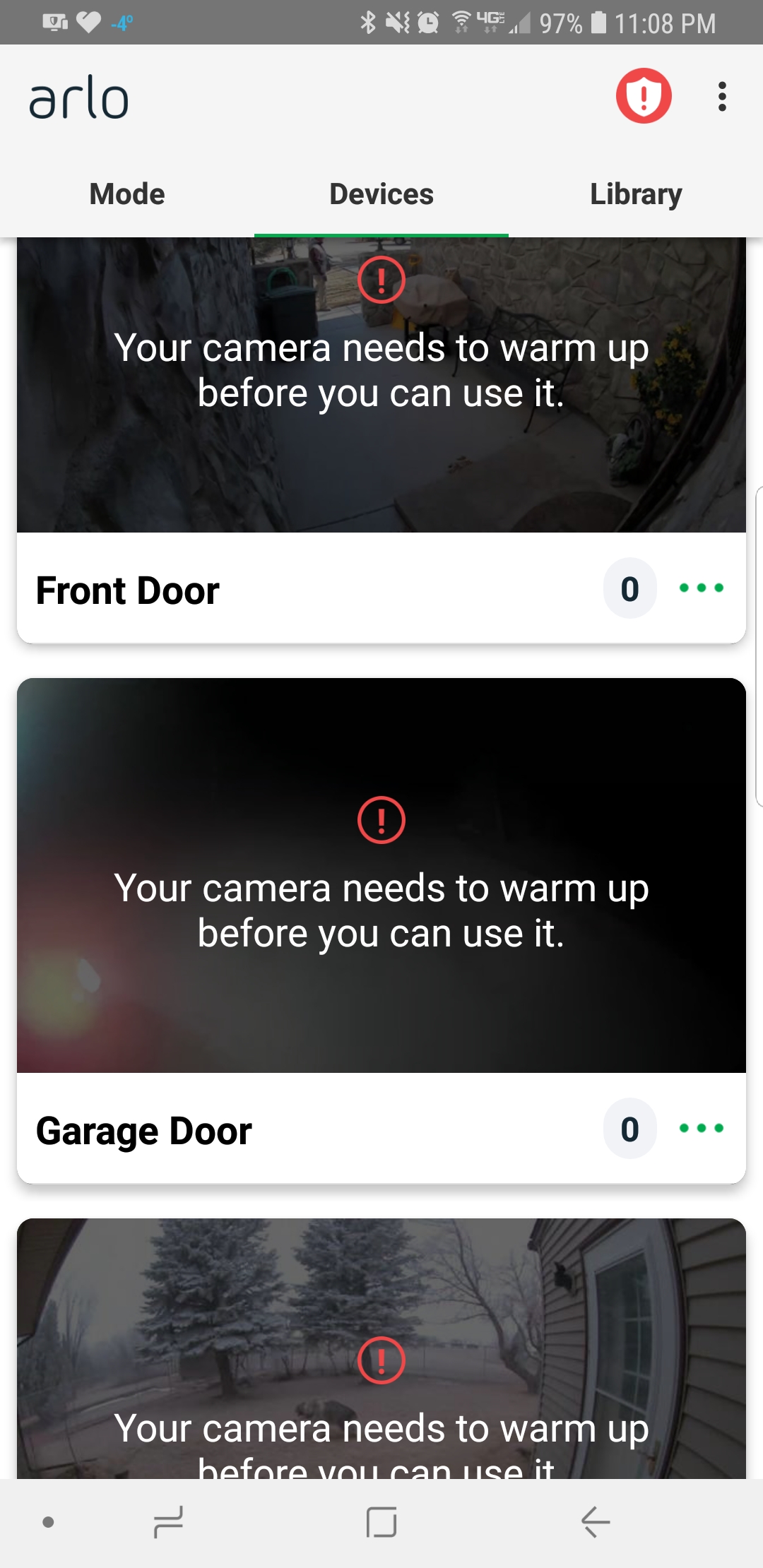Switch to the Mode tab
The width and height of the screenshot is (763, 1568).
[127, 194]
